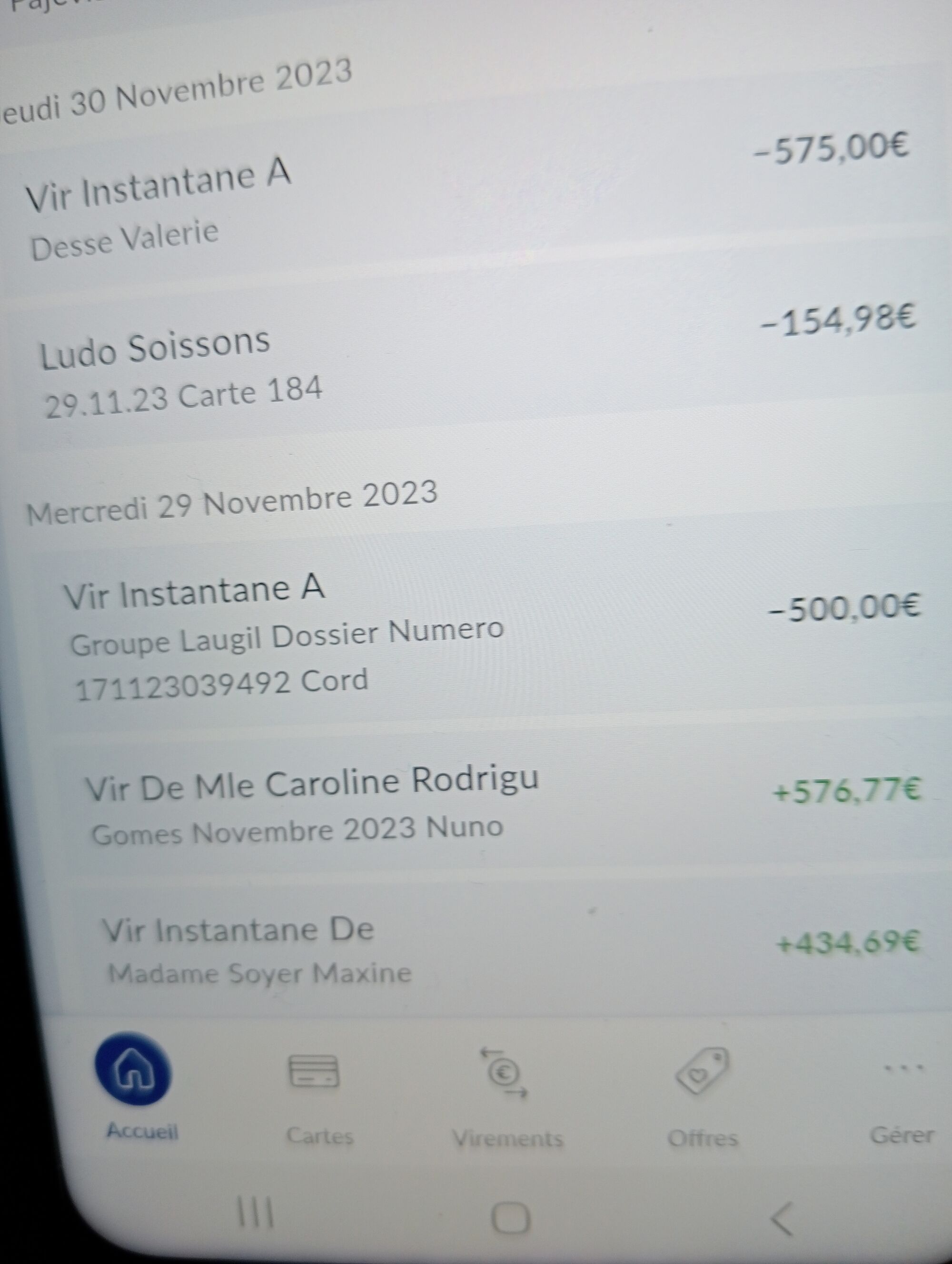View the Ludo Soissons card payment
Screen dimensions: 952x1264
click(457, 365)
